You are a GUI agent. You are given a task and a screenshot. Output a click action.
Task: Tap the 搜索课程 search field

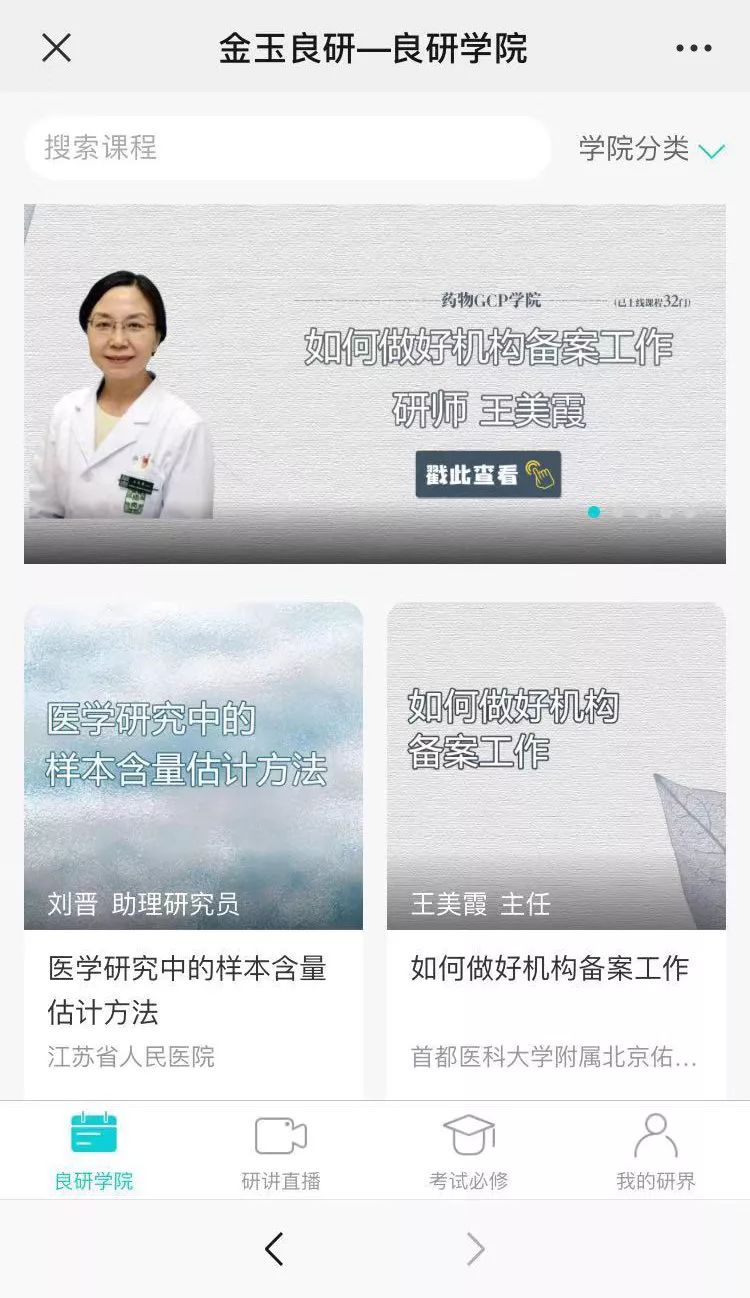287,148
